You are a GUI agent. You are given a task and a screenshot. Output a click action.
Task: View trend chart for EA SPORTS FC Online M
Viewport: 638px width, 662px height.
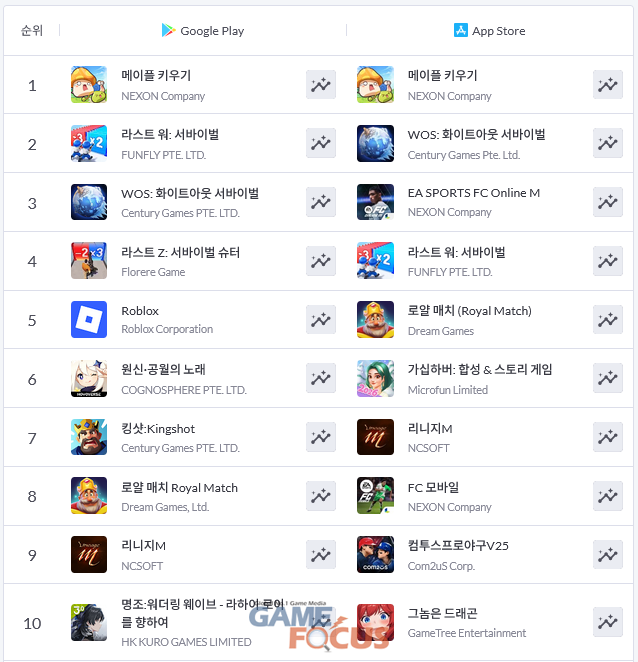point(607,202)
